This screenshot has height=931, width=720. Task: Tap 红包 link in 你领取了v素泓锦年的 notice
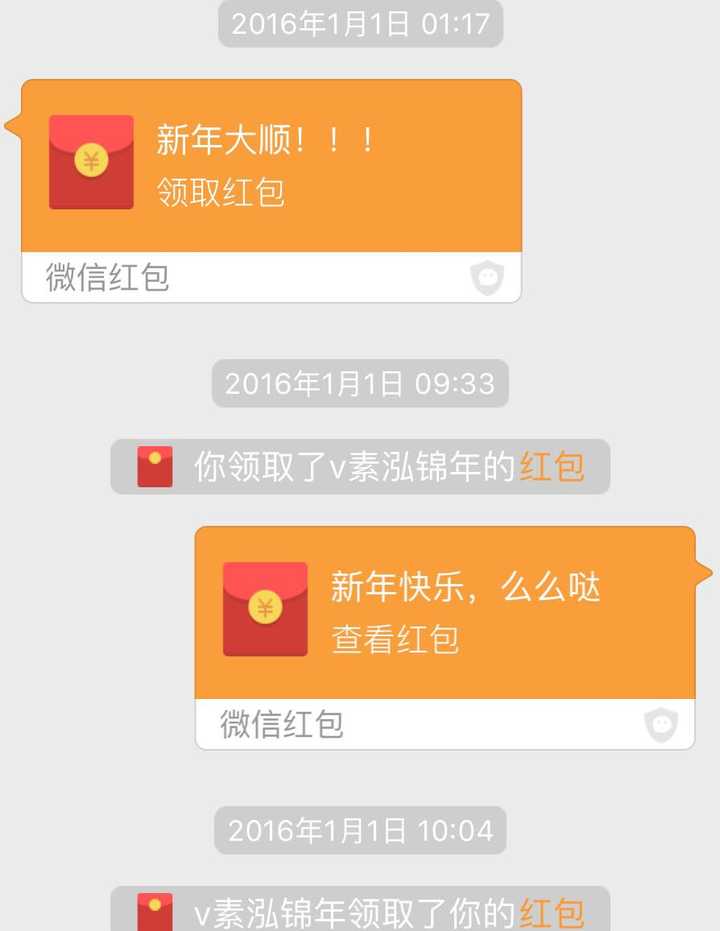pos(551,466)
